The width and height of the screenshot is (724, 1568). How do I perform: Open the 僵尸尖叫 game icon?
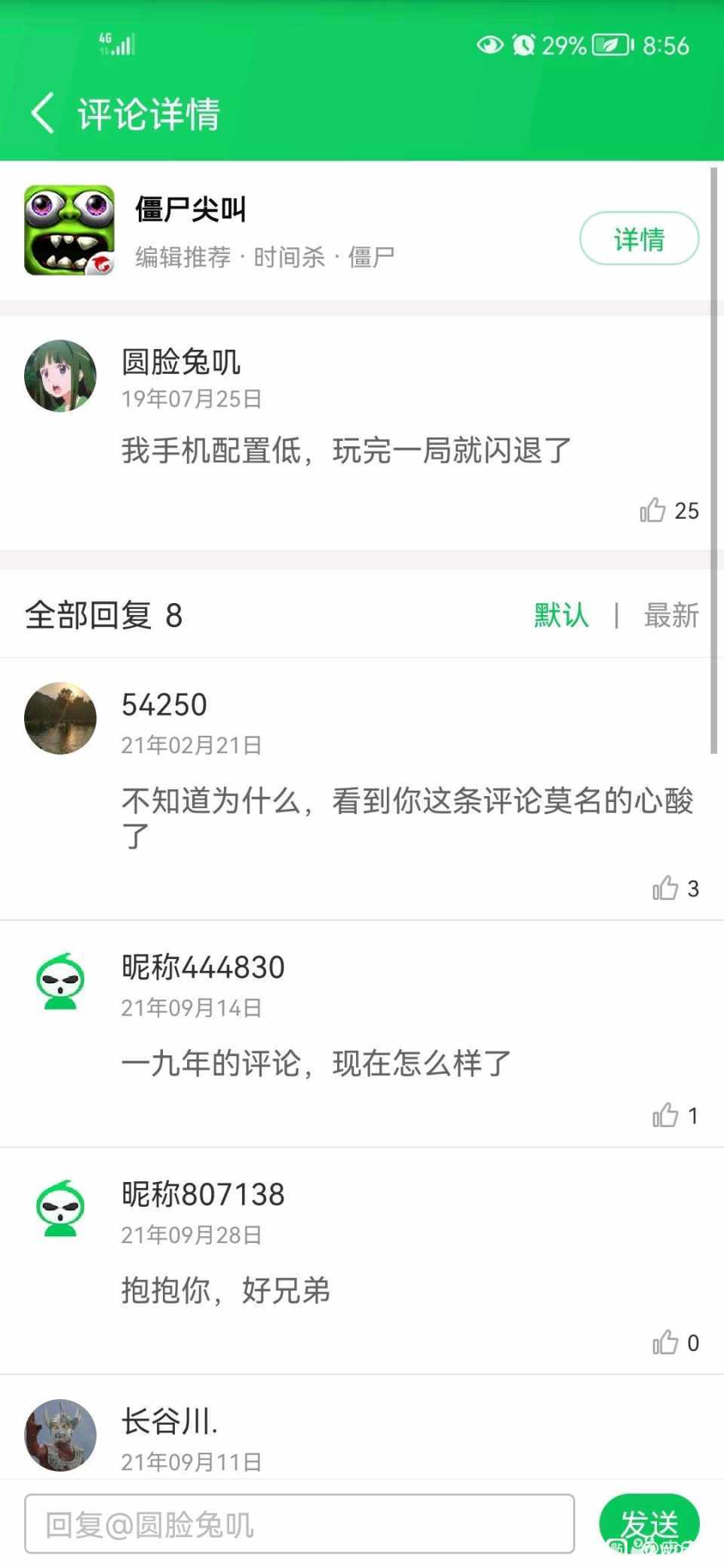pos(69,231)
